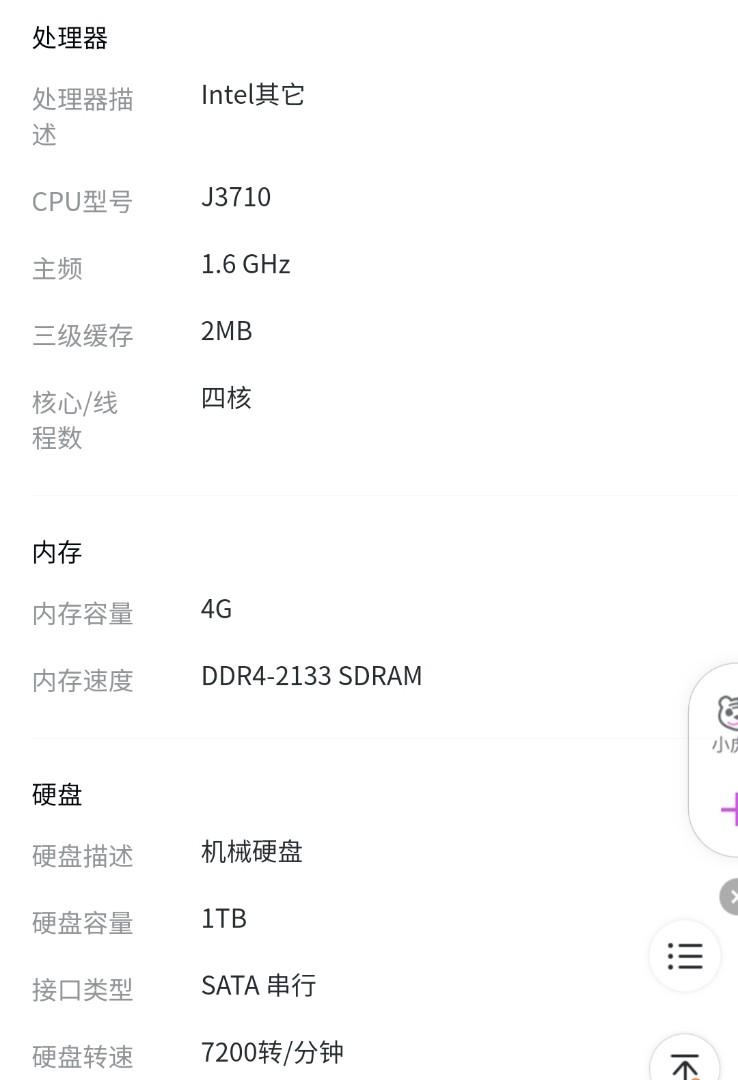Select the 2MB 三级缓存 value
The width and height of the screenshot is (738, 1080).
click(x=226, y=330)
